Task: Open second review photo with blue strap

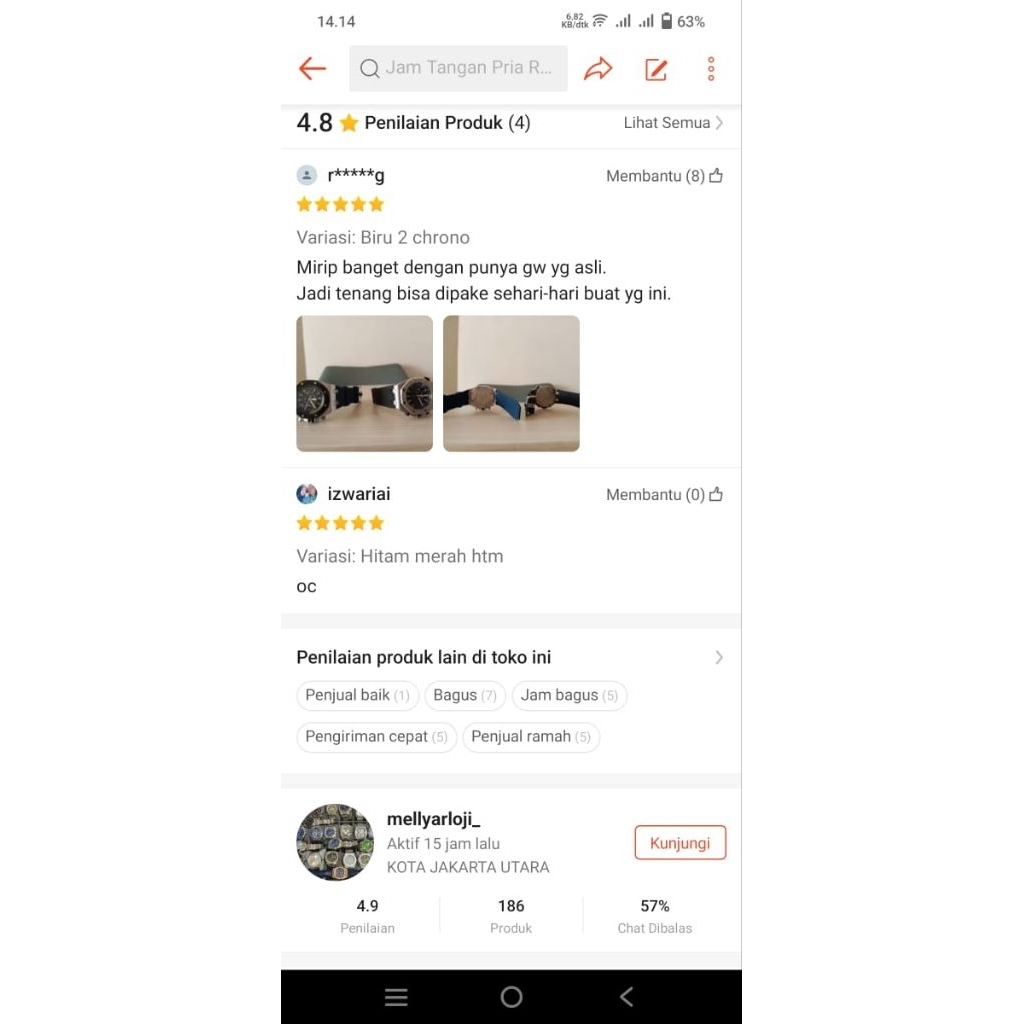Action: tap(511, 383)
